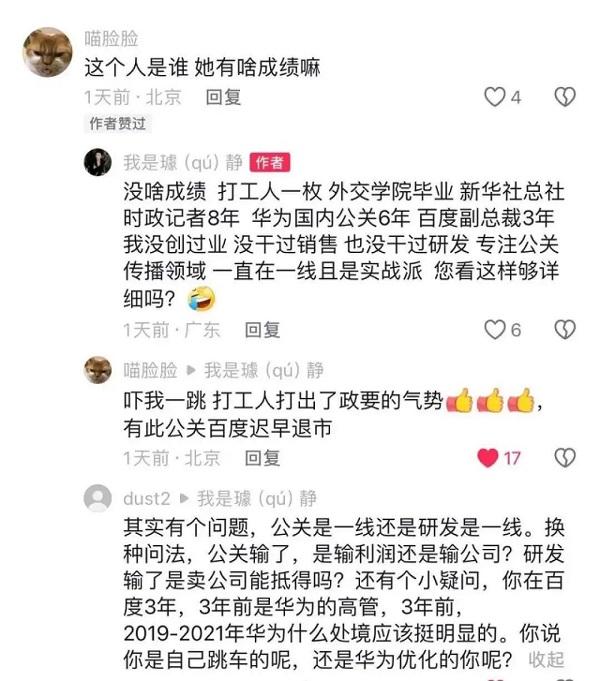The width and height of the screenshot is (600, 681).
Task: Reply to 喵脸脸's 吓我一跳 comment
Action: 263,458
